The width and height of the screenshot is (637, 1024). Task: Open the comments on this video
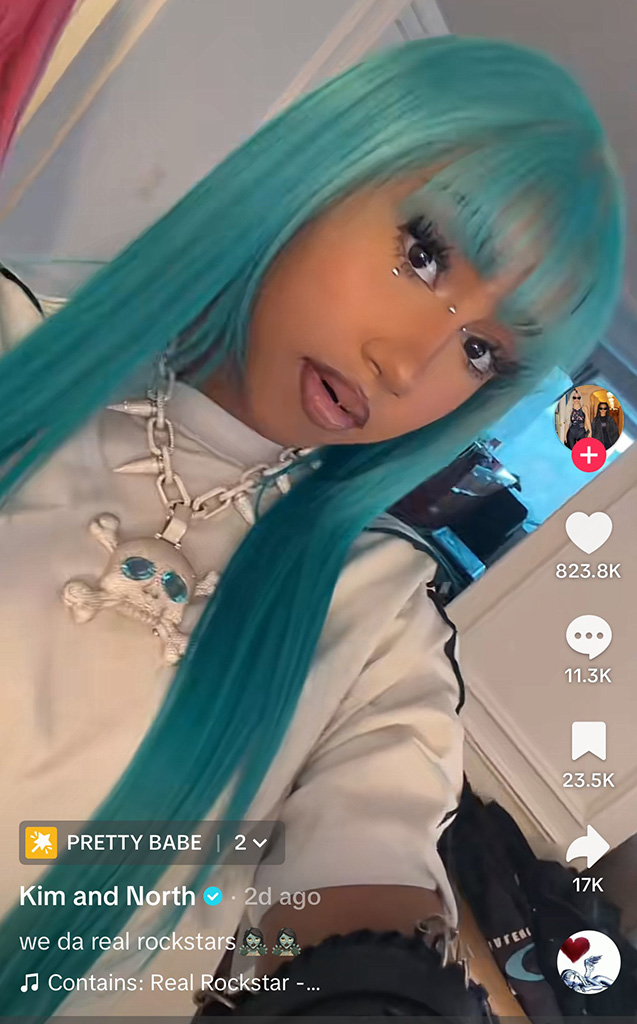click(588, 637)
